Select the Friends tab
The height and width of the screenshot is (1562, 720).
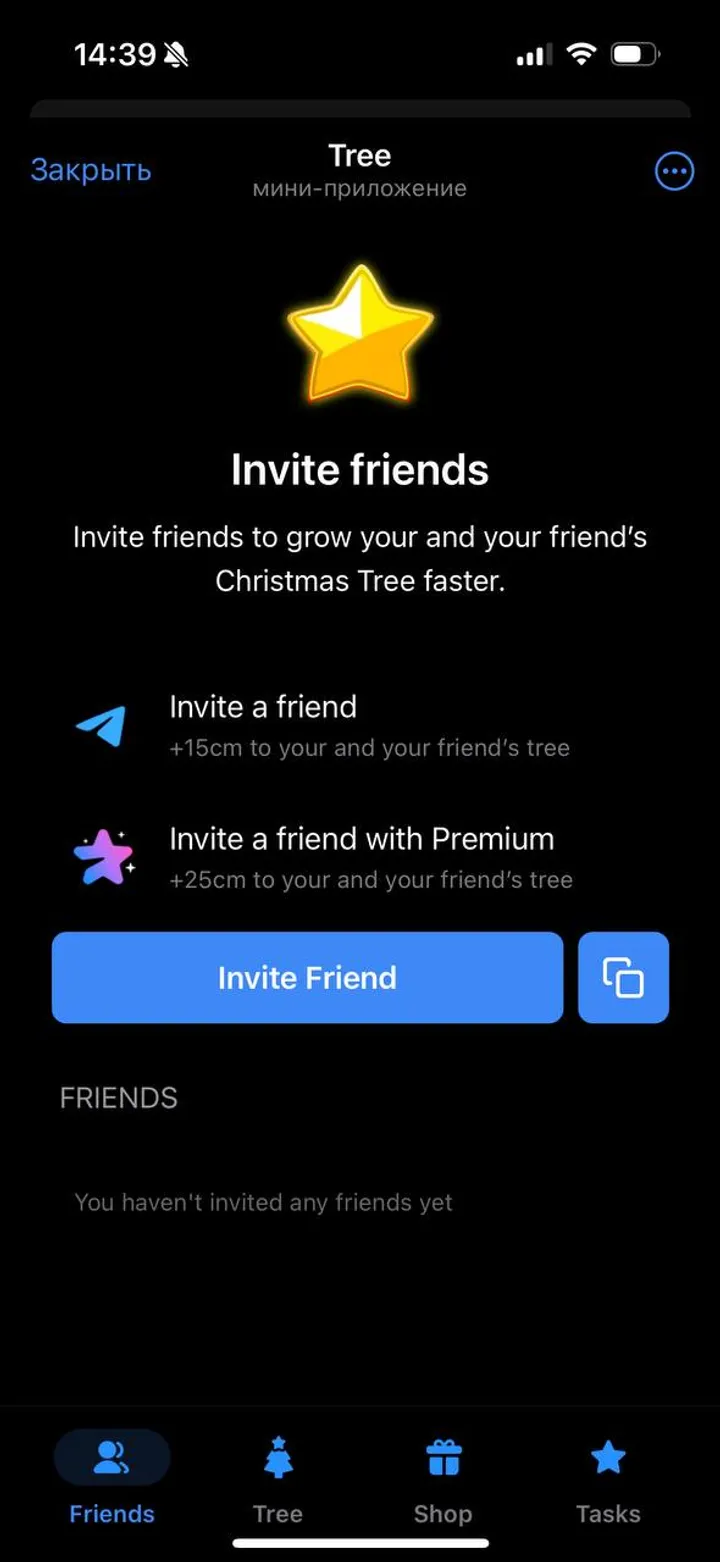point(112,1479)
